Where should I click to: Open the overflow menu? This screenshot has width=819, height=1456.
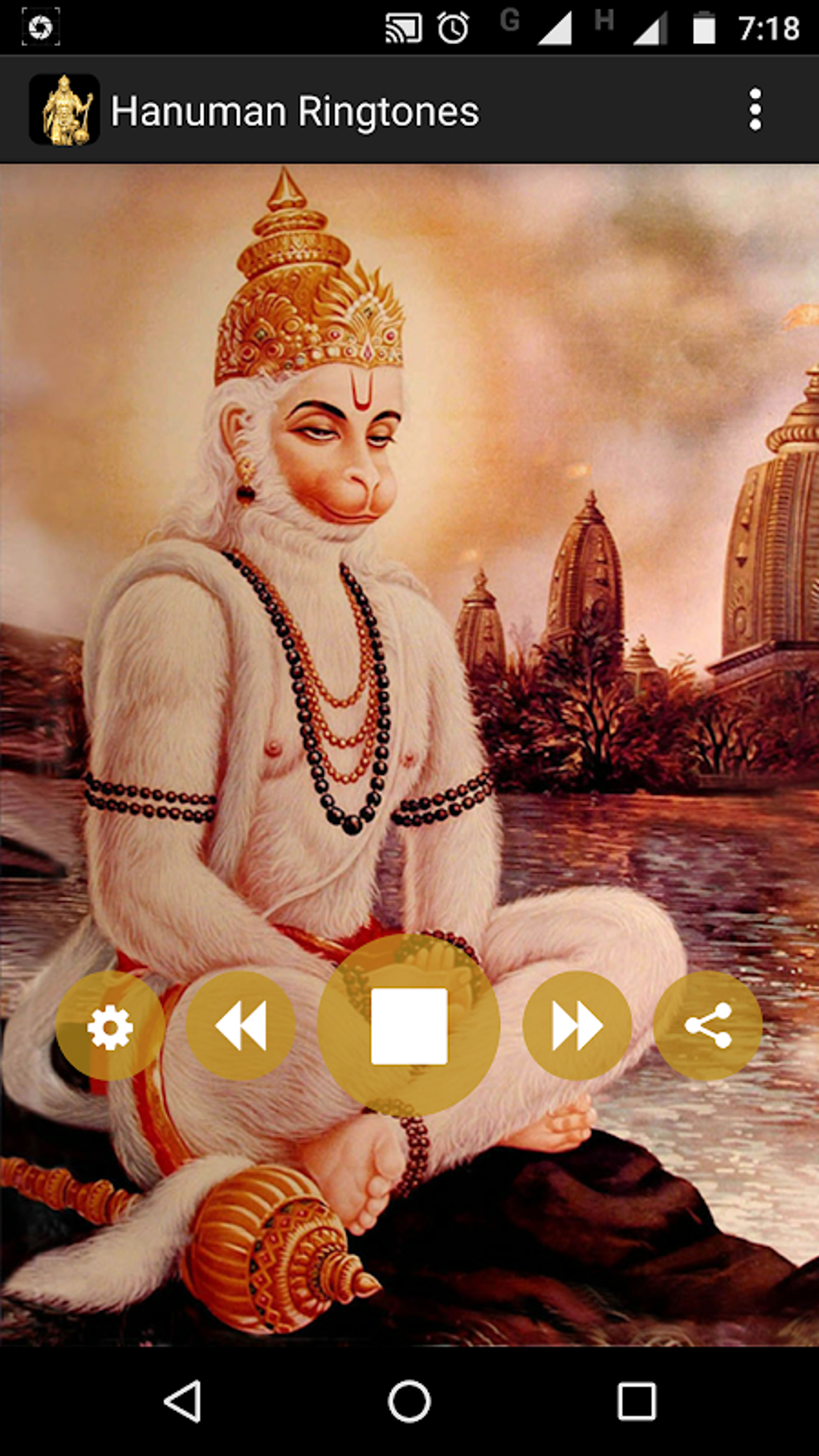754,110
